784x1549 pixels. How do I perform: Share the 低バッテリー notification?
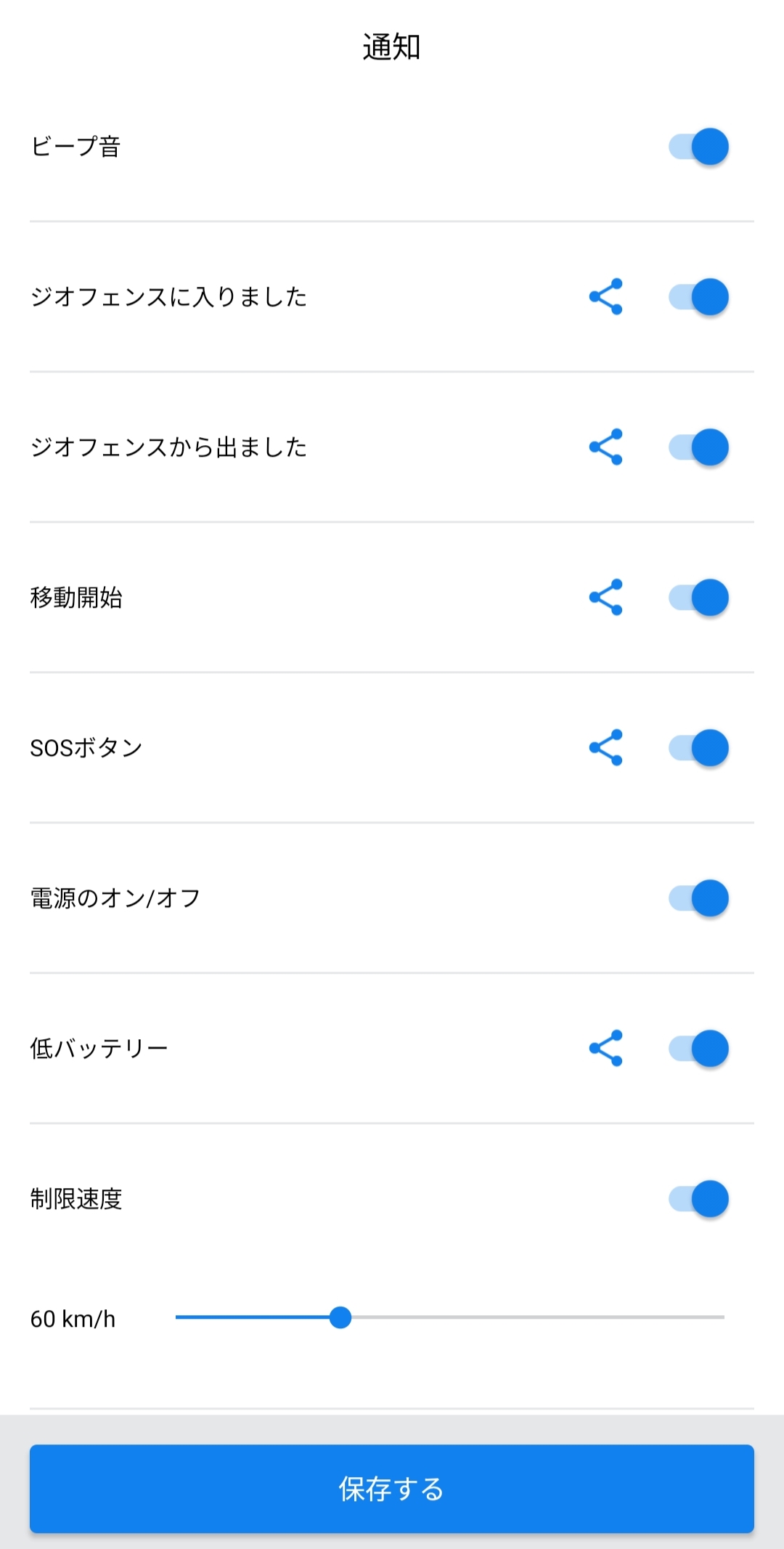tap(606, 1048)
